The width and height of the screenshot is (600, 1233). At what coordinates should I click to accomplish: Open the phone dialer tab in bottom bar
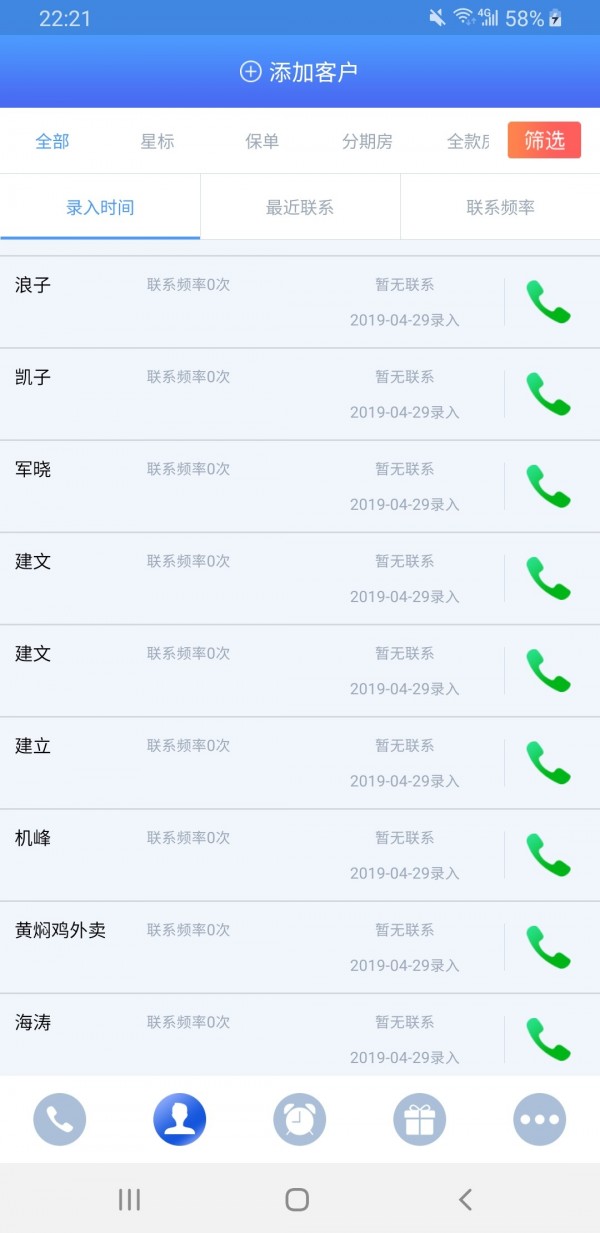(60, 1119)
